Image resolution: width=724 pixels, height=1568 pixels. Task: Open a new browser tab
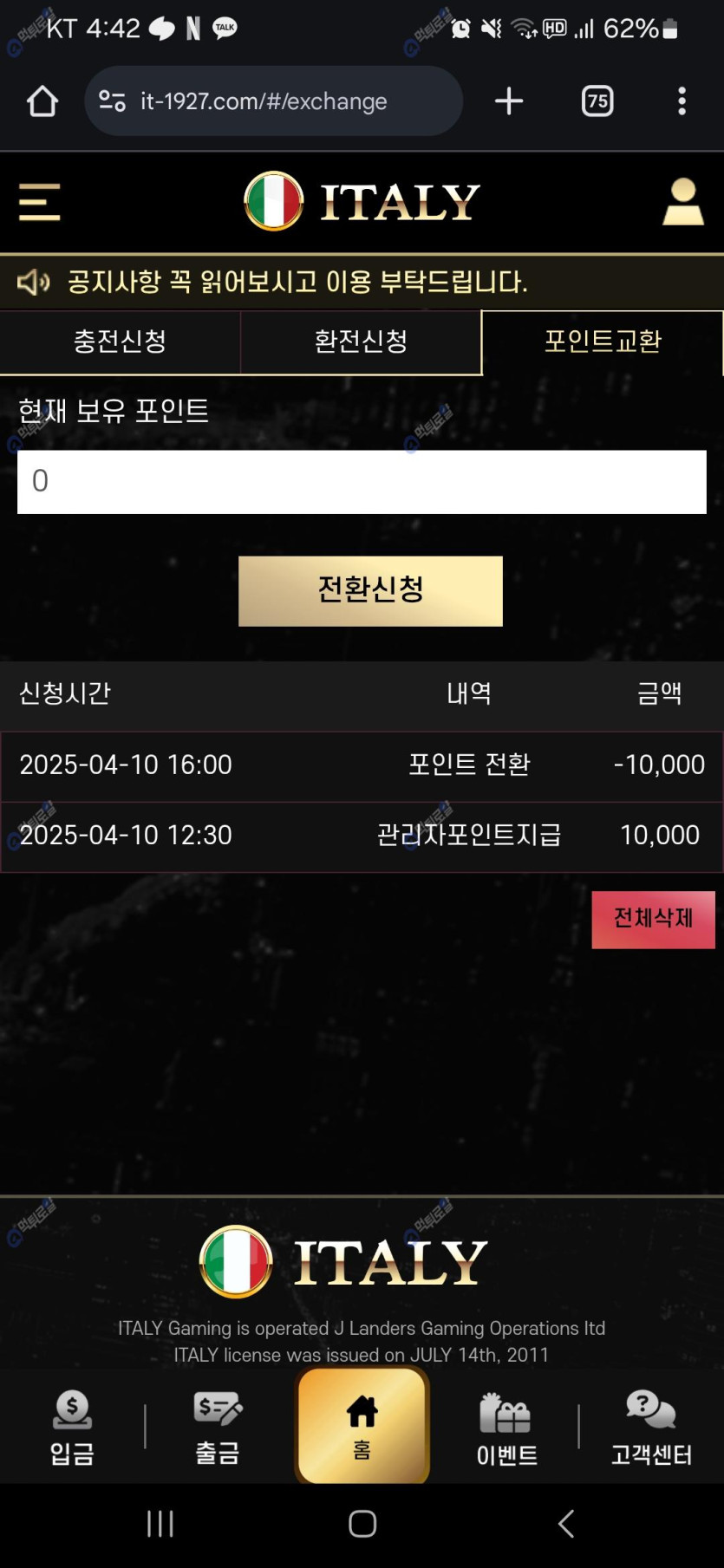point(509,101)
